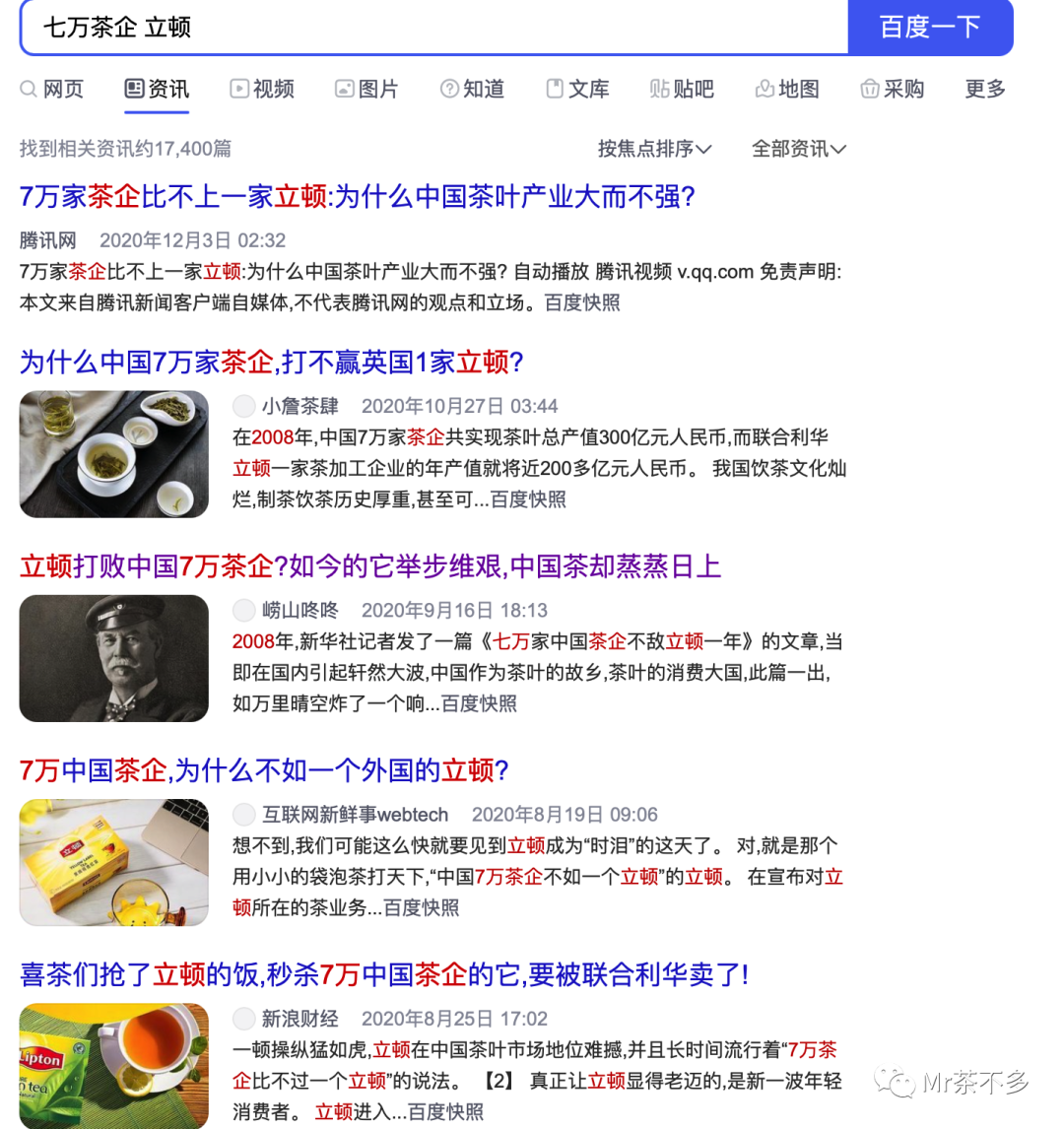This screenshot has height=1129, width=1064.
Task: Tap the tea cups thumbnail from 小詹茶肆
Action: [x=113, y=454]
